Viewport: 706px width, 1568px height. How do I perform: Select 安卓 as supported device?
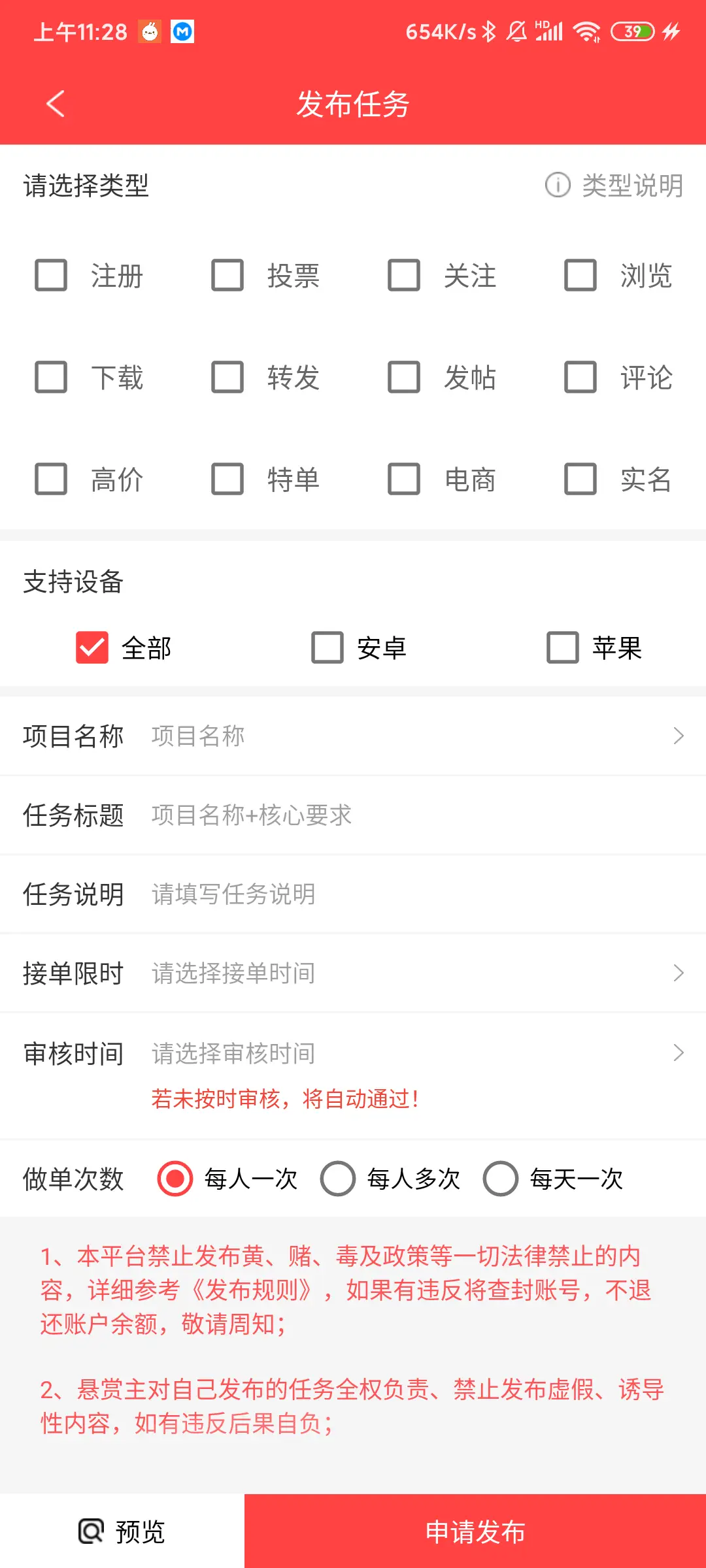(x=328, y=647)
